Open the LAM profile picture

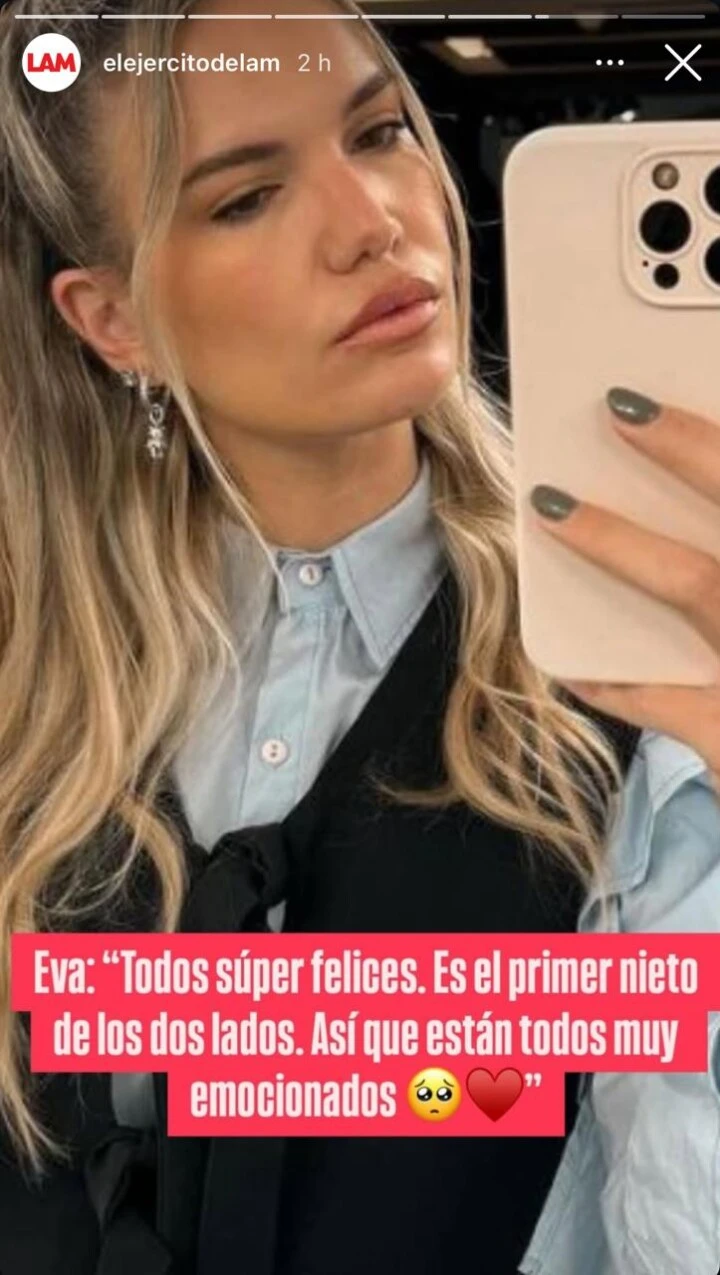(51, 63)
